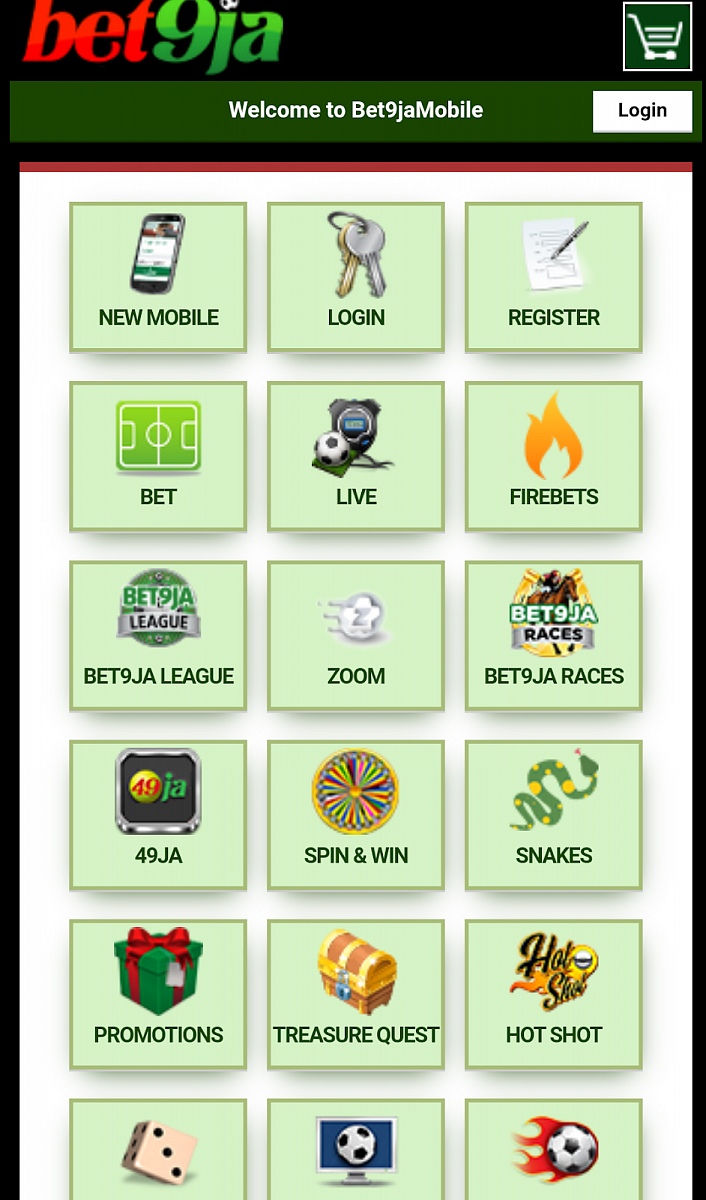Go to the Bet tile
This screenshot has width=706, height=1200.
tap(158, 456)
